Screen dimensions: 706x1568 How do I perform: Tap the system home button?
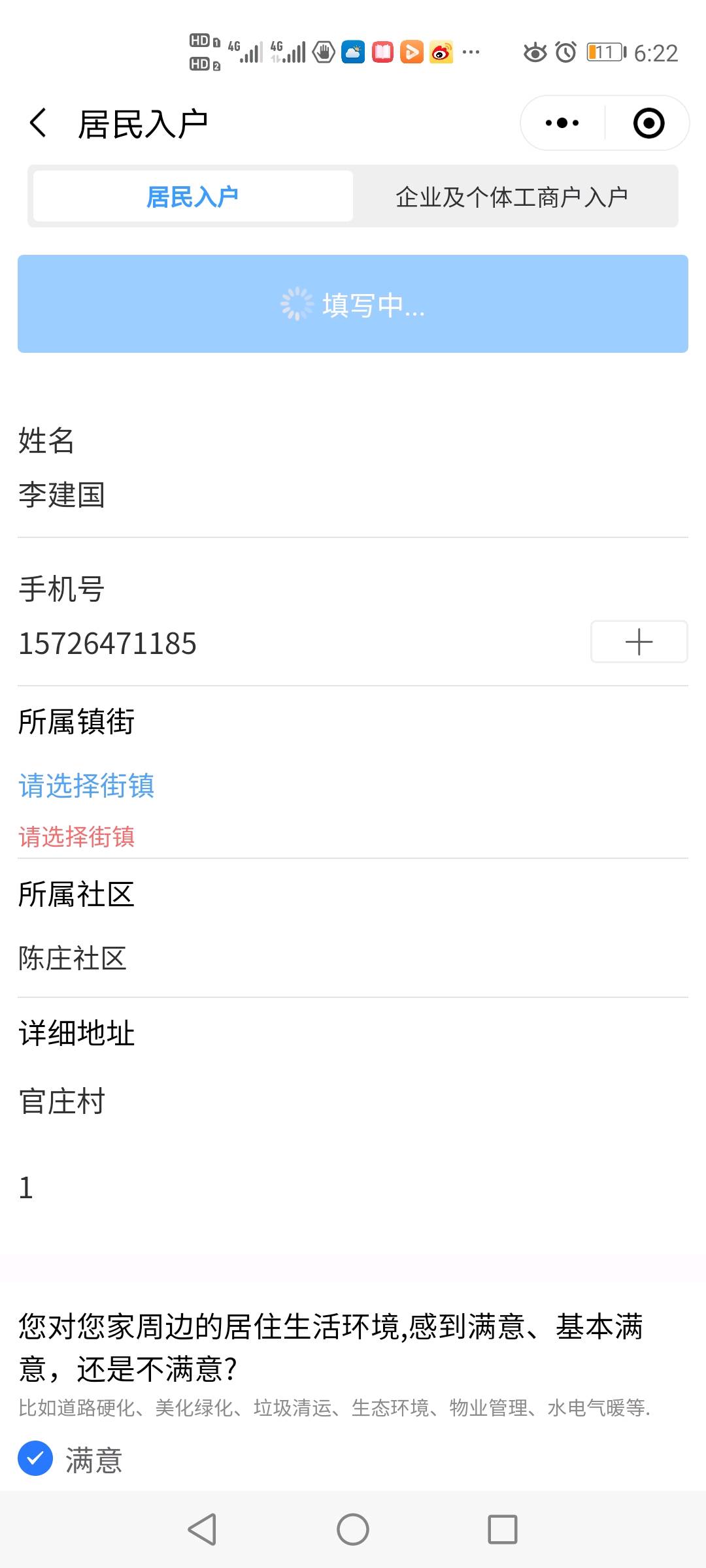click(353, 1529)
